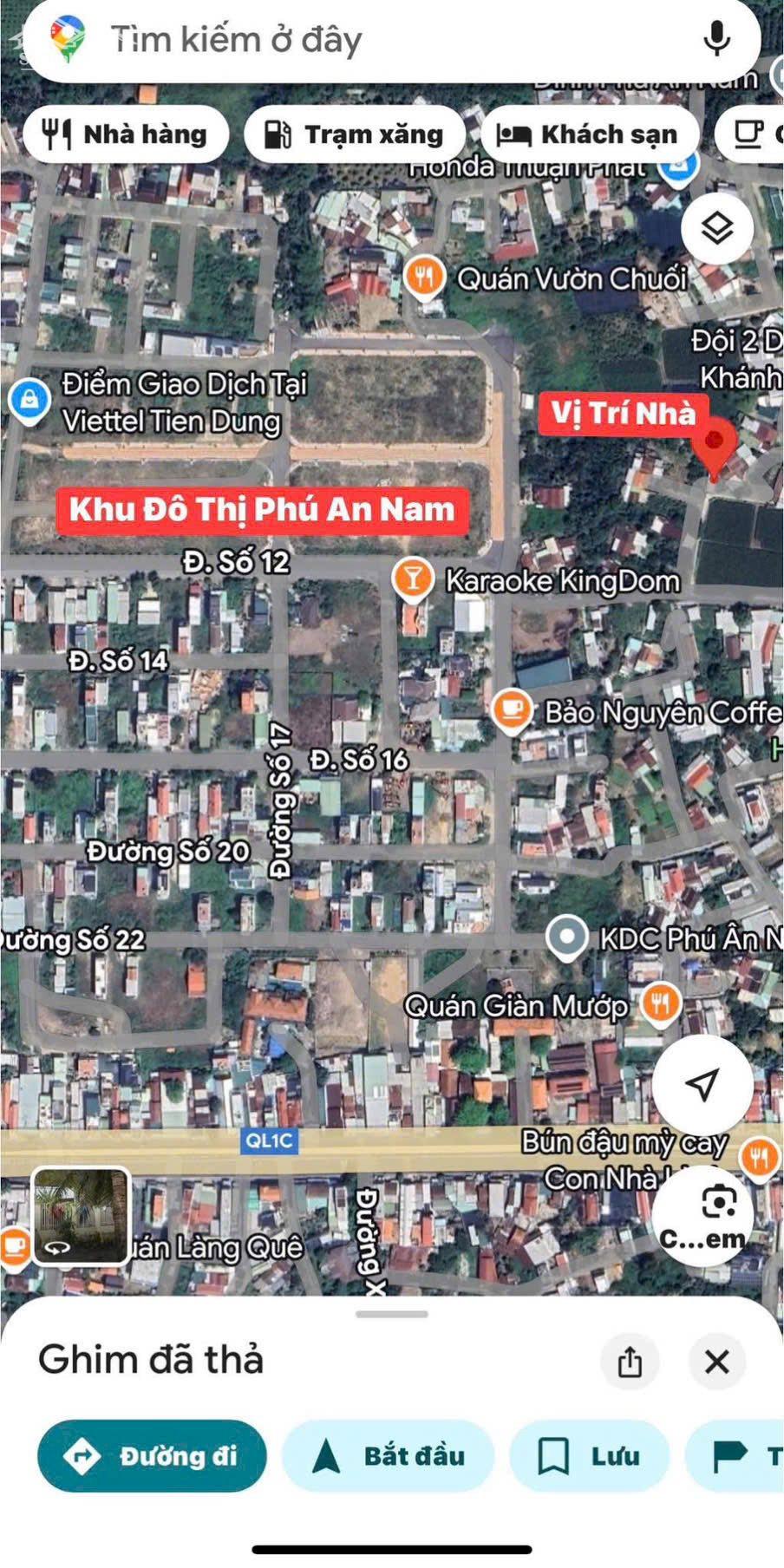The image size is (784, 1568).
Task: Open the Street View thumbnail
Action: [x=81, y=1215]
